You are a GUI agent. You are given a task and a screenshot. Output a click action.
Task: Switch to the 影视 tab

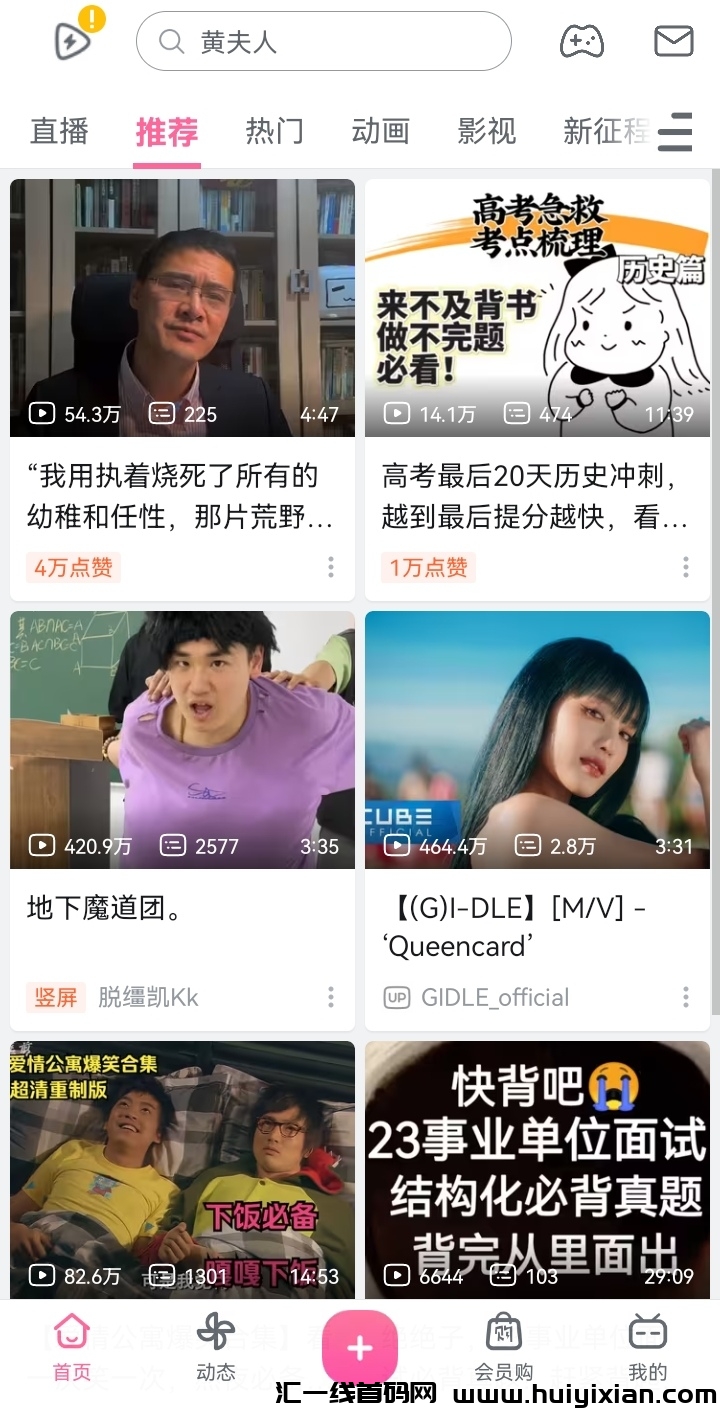click(486, 131)
